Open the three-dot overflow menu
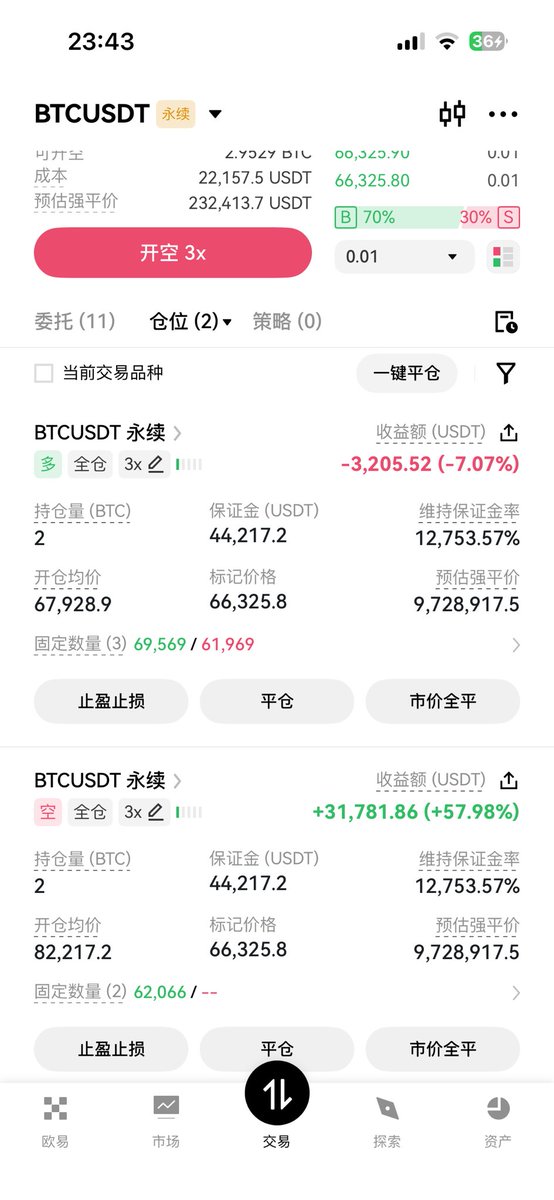The width and height of the screenshot is (554, 1200). tap(503, 114)
